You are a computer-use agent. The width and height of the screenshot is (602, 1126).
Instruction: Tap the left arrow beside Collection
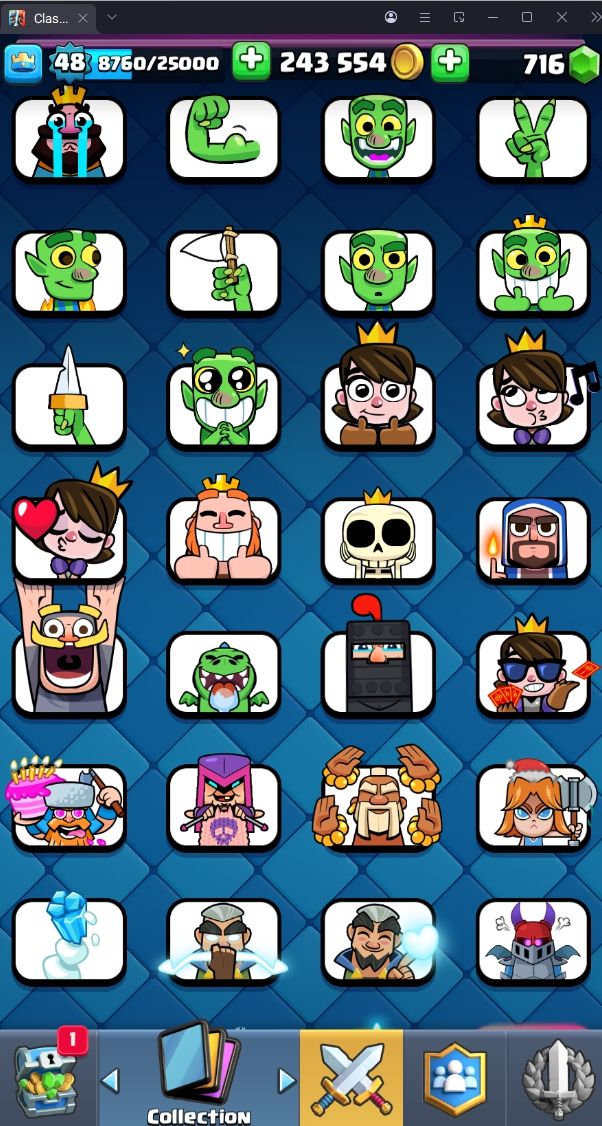[x=111, y=1080]
